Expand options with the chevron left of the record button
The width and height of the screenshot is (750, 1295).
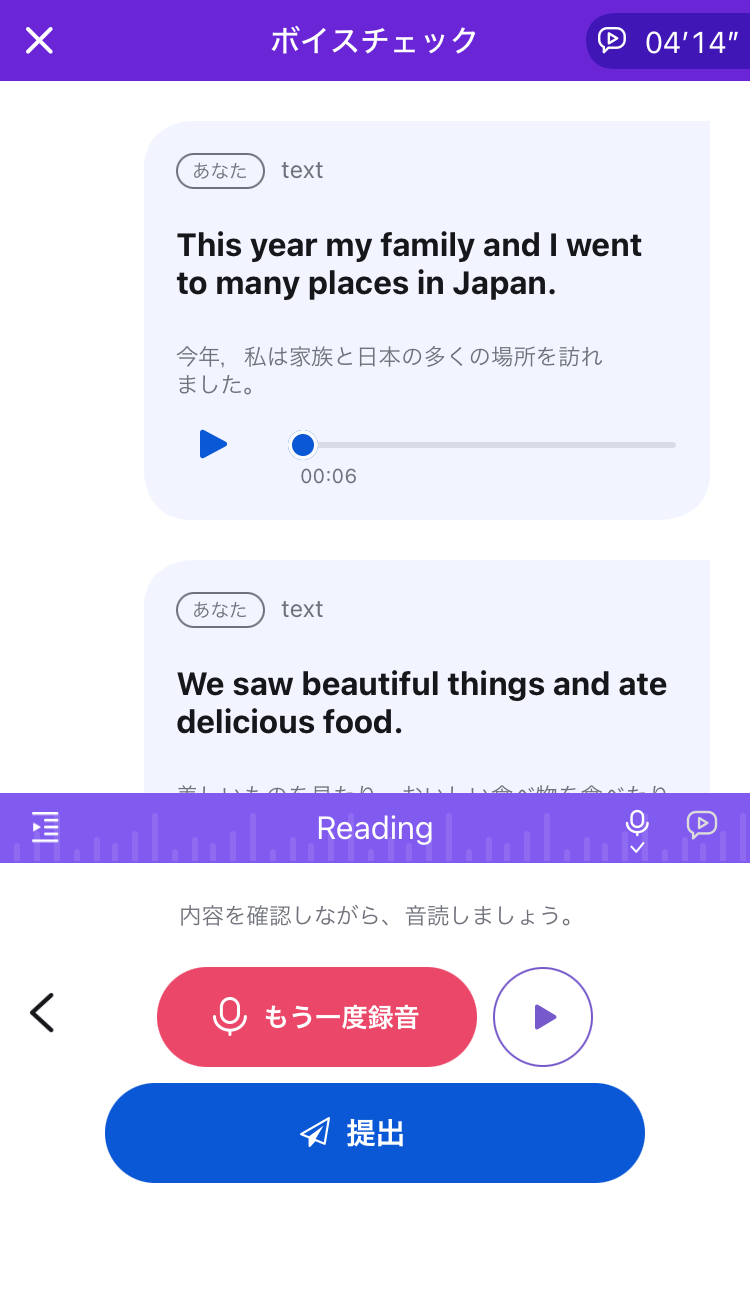point(43,1013)
